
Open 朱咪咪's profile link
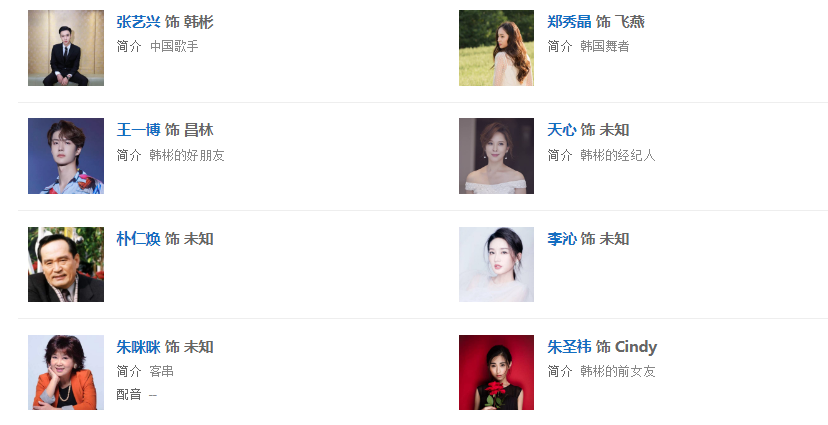tap(138, 347)
